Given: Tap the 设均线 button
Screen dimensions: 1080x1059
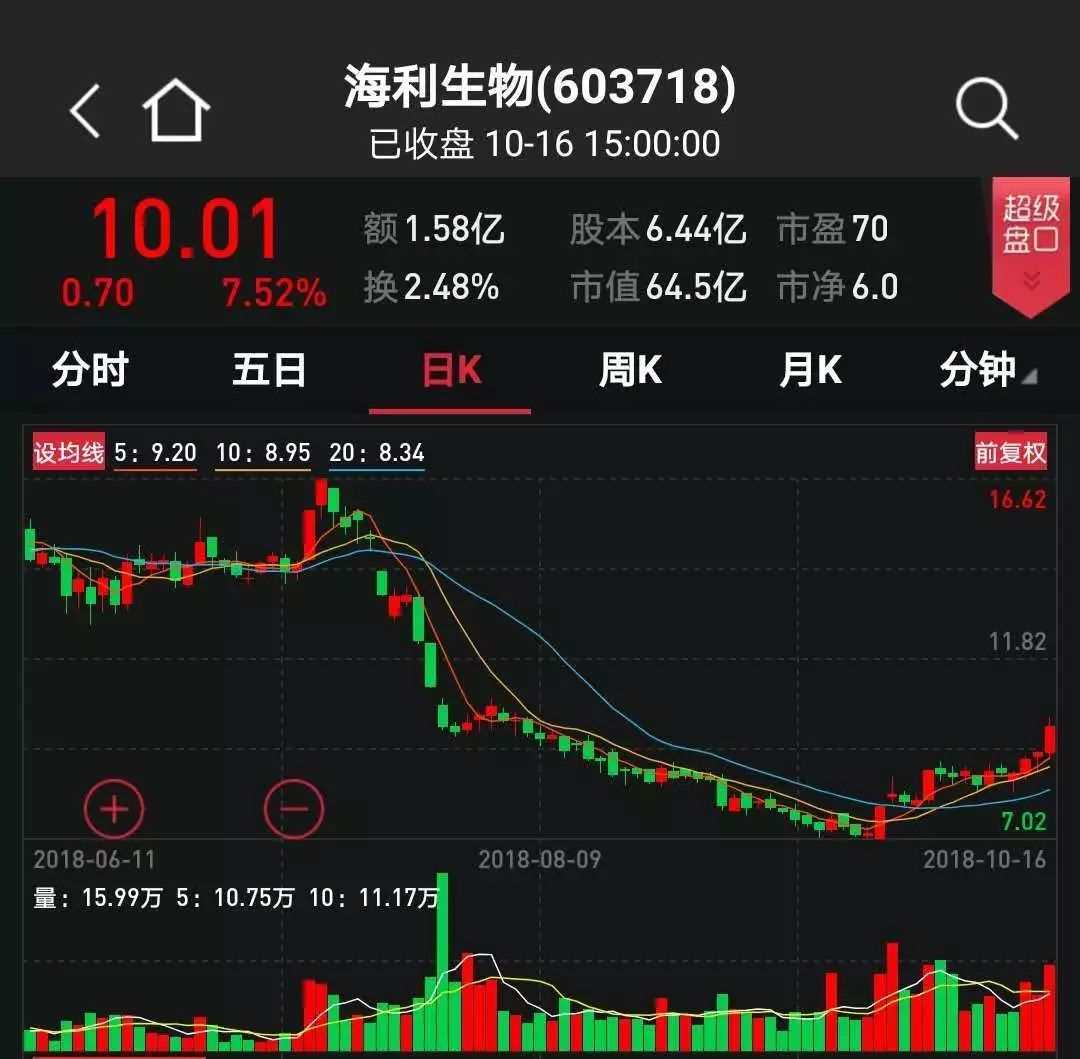Looking at the screenshot, I should click(x=69, y=452).
